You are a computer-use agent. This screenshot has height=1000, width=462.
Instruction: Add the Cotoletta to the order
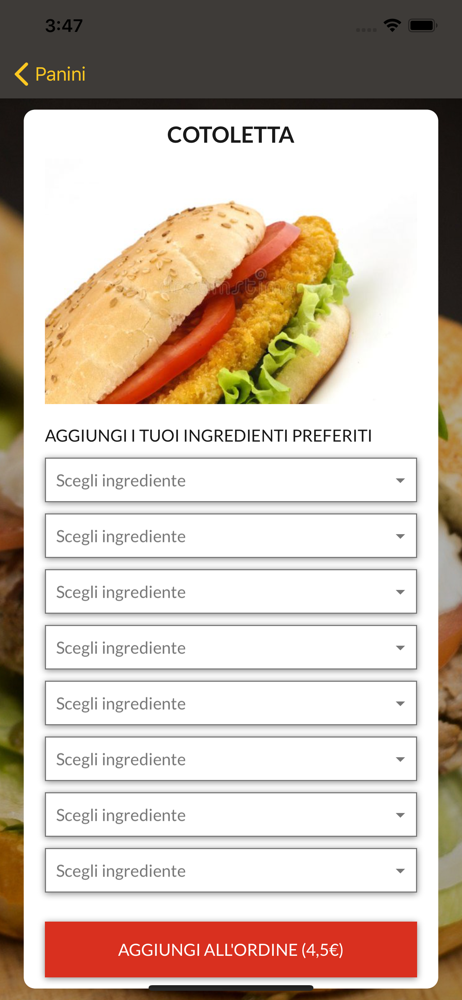[x=230, y=949]
